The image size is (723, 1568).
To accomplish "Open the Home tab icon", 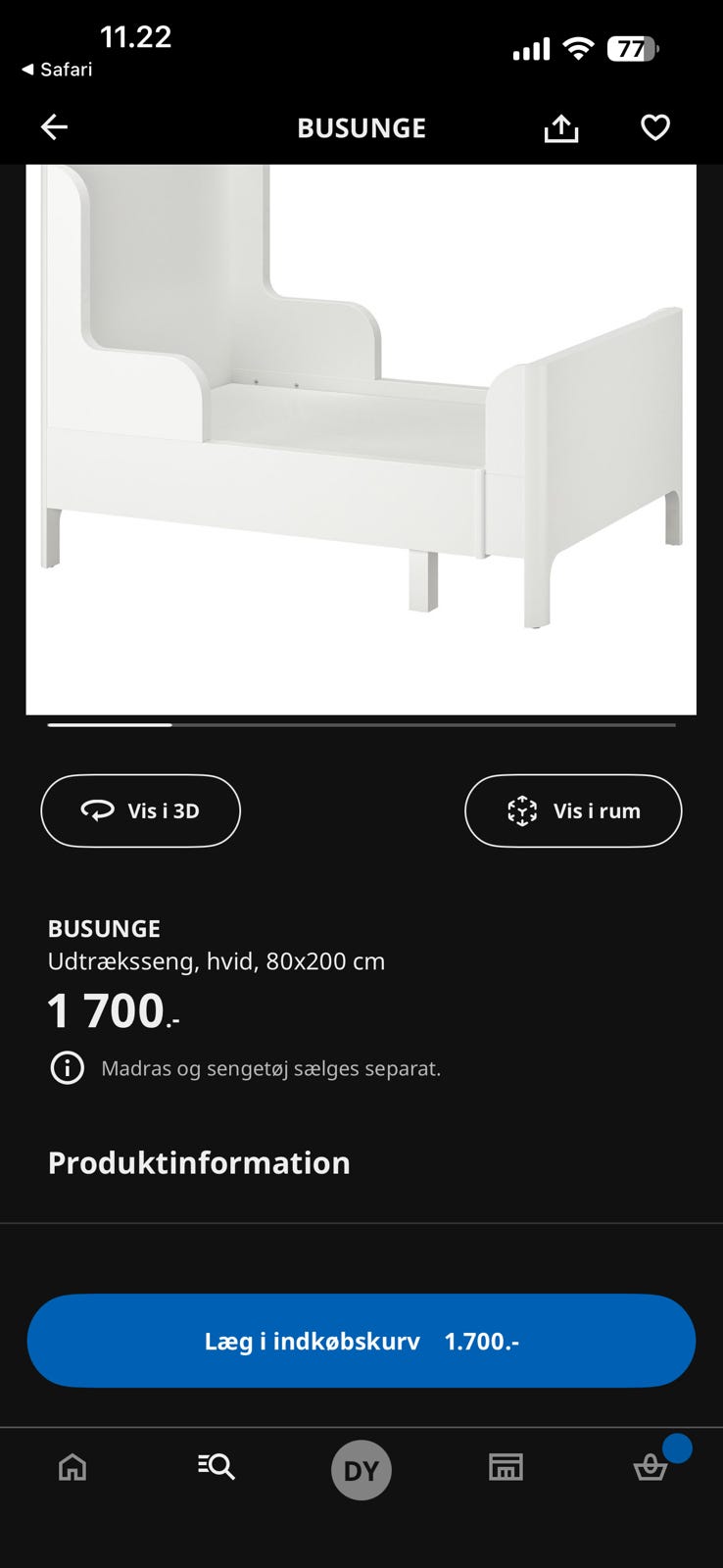I will [72, 1467].
